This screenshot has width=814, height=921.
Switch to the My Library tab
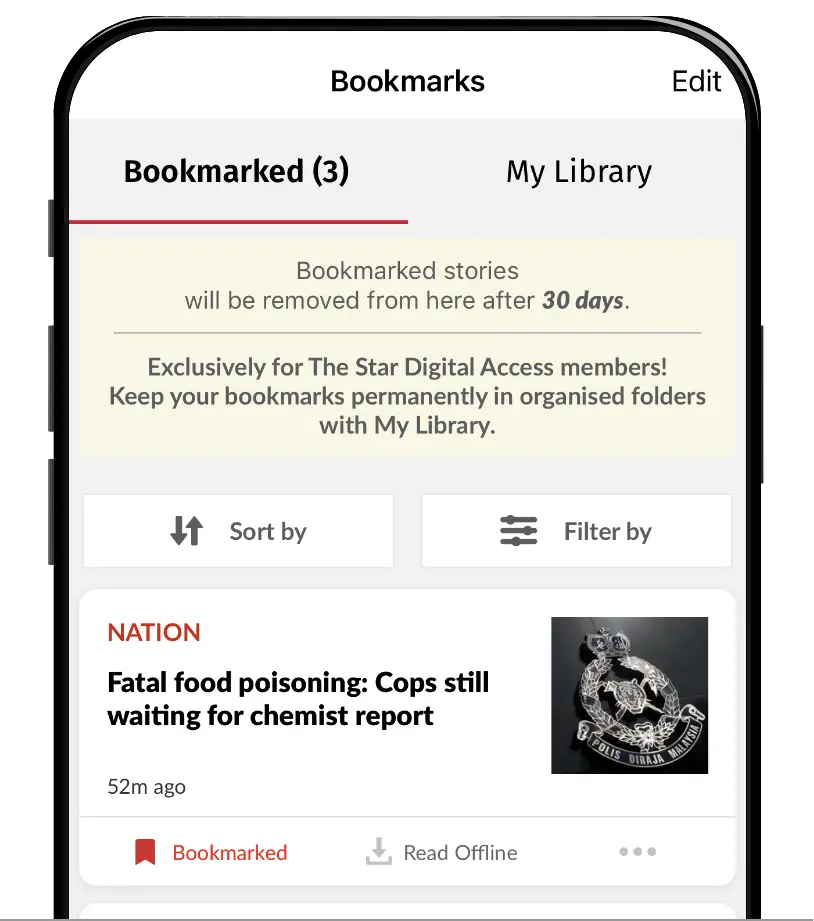click(x=578, y=172)
